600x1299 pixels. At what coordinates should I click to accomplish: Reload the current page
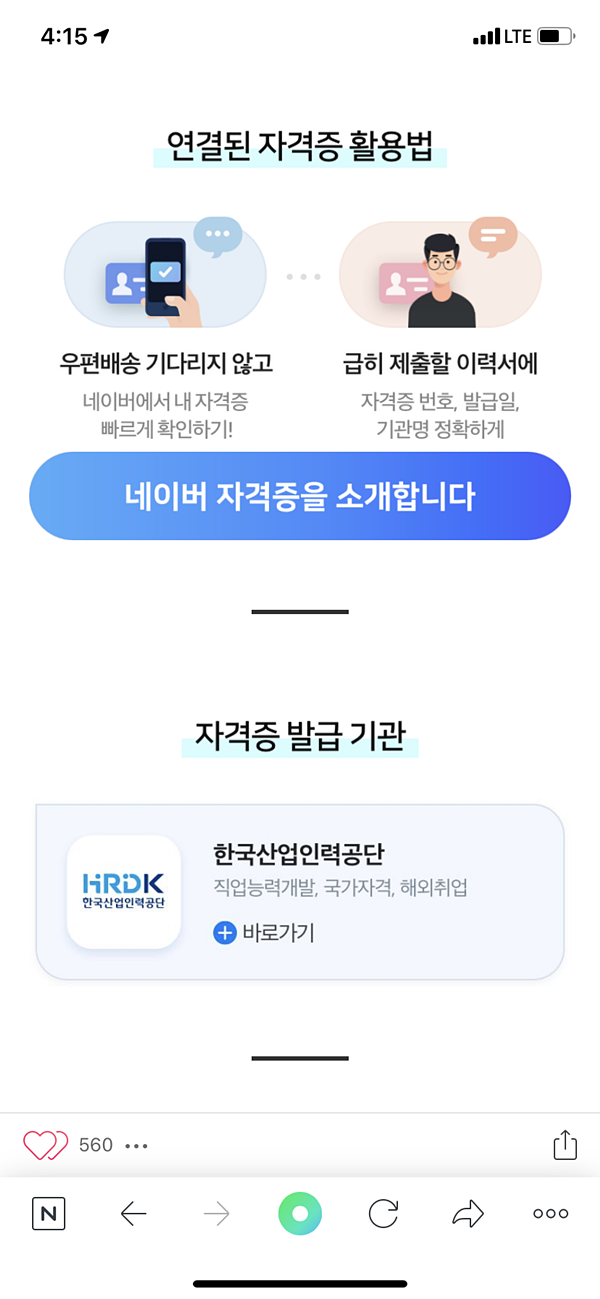click(383, 1214)
